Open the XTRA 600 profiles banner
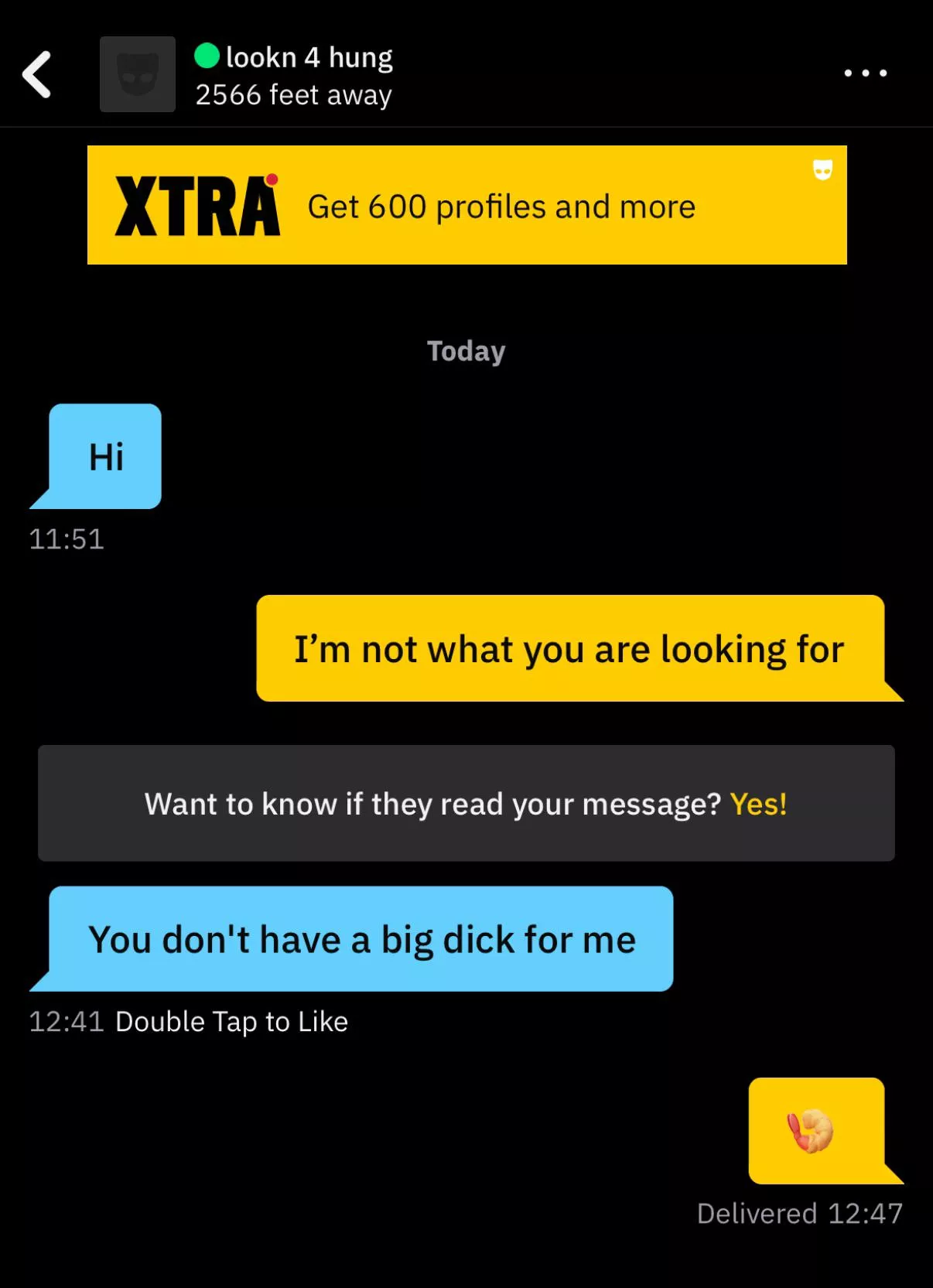Screen dimensions: 933x1288 point(466,205)
